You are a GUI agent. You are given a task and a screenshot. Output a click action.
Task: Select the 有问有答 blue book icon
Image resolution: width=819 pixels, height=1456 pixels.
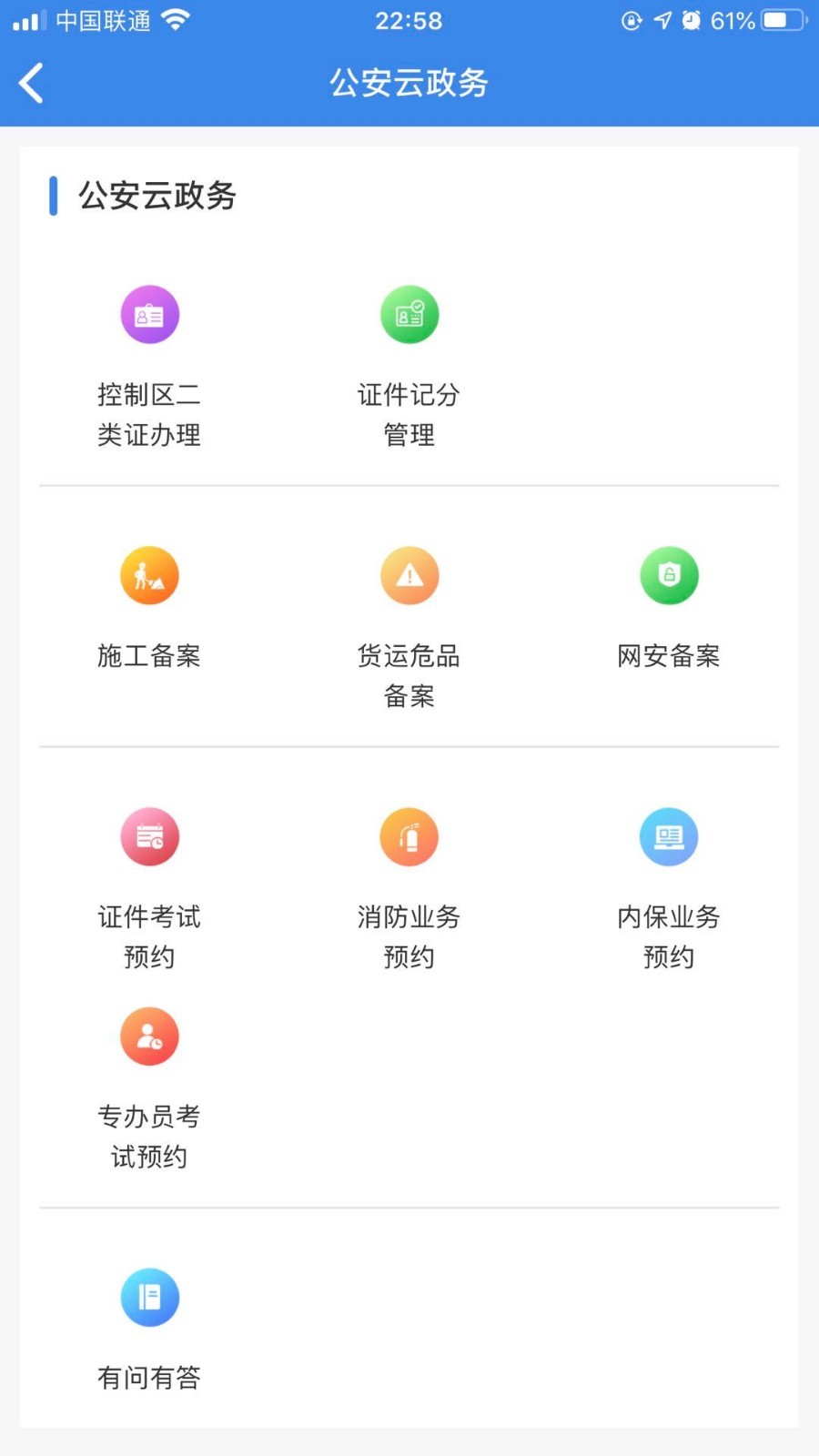[150, 1297]
